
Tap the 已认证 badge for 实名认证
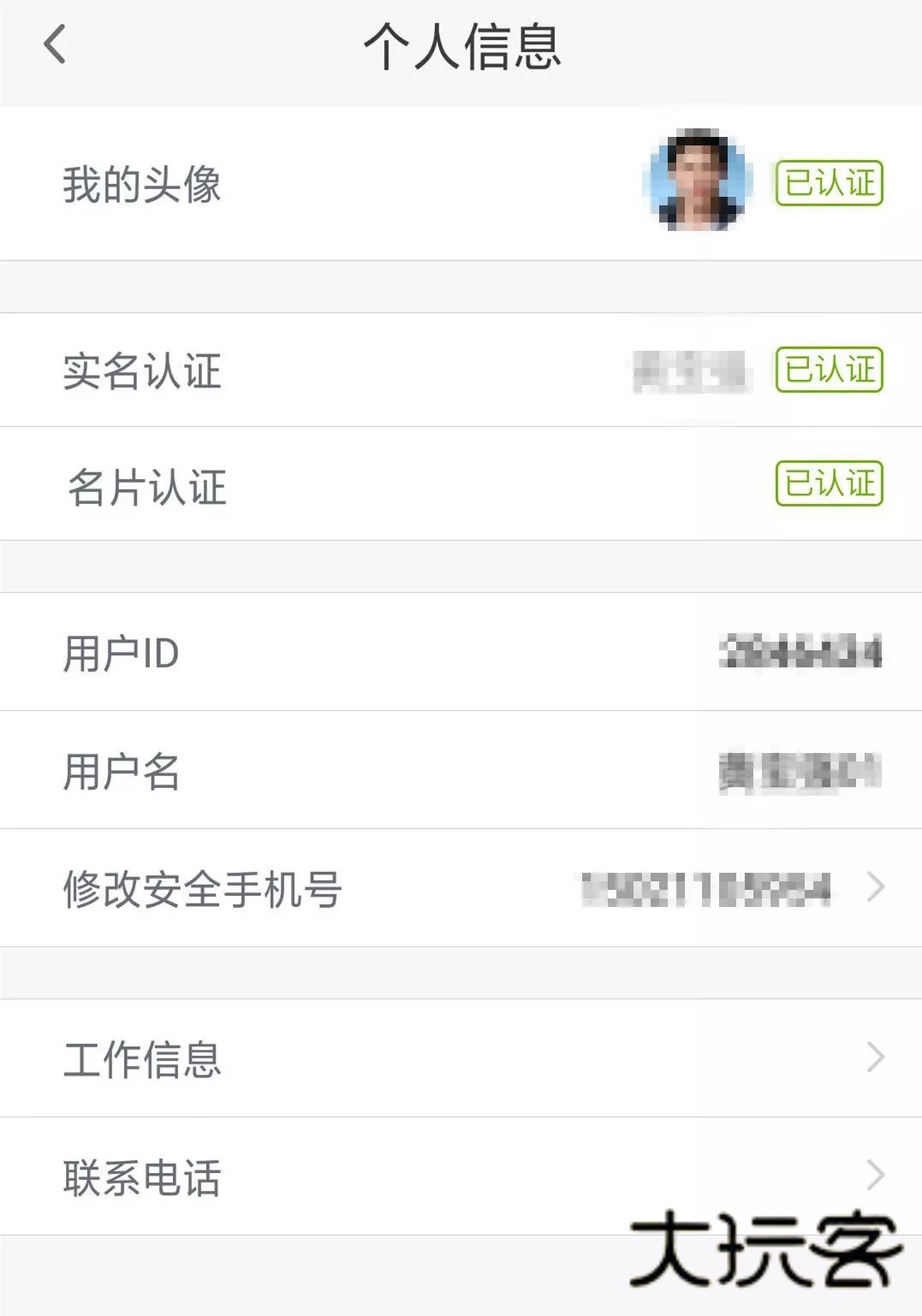(829, 369)
